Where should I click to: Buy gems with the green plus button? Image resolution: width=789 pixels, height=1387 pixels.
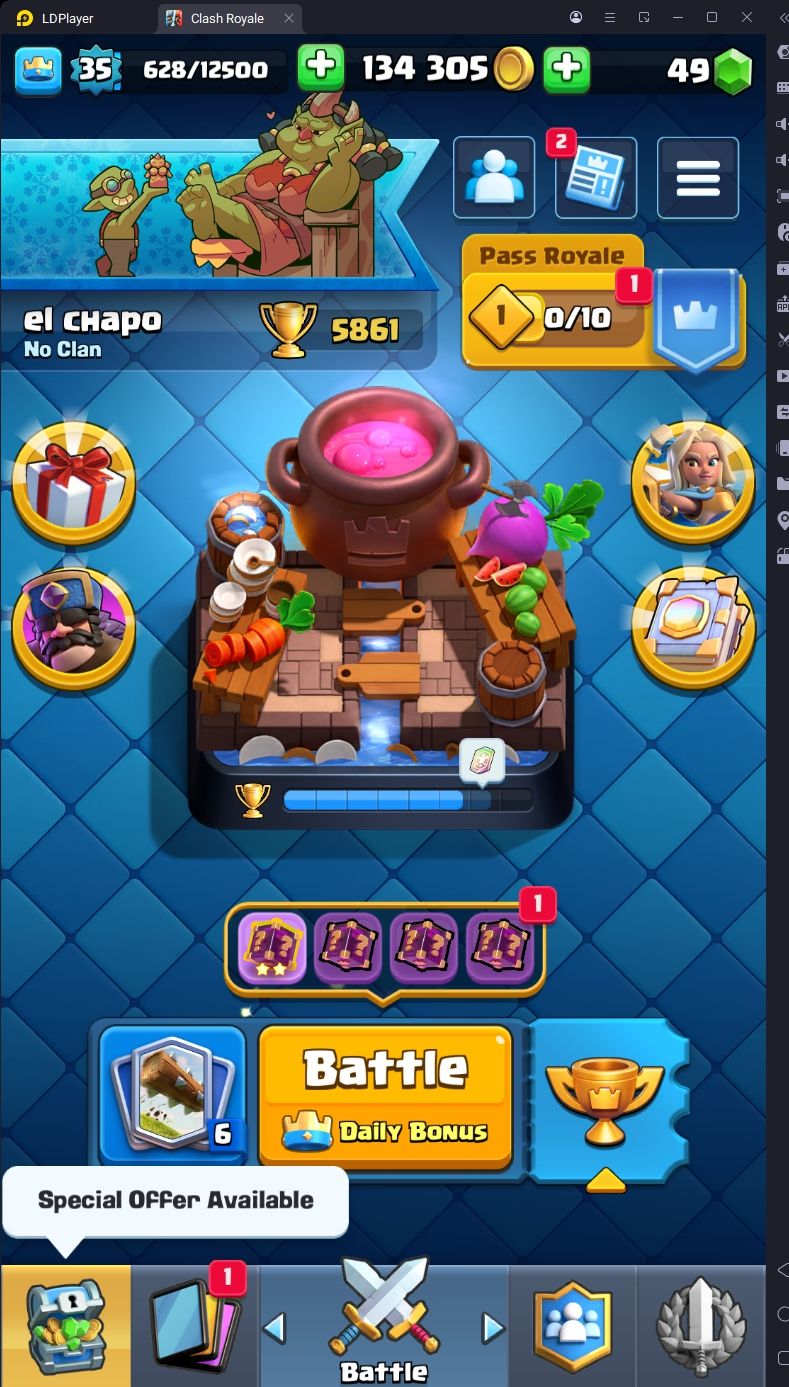[566, 68]
